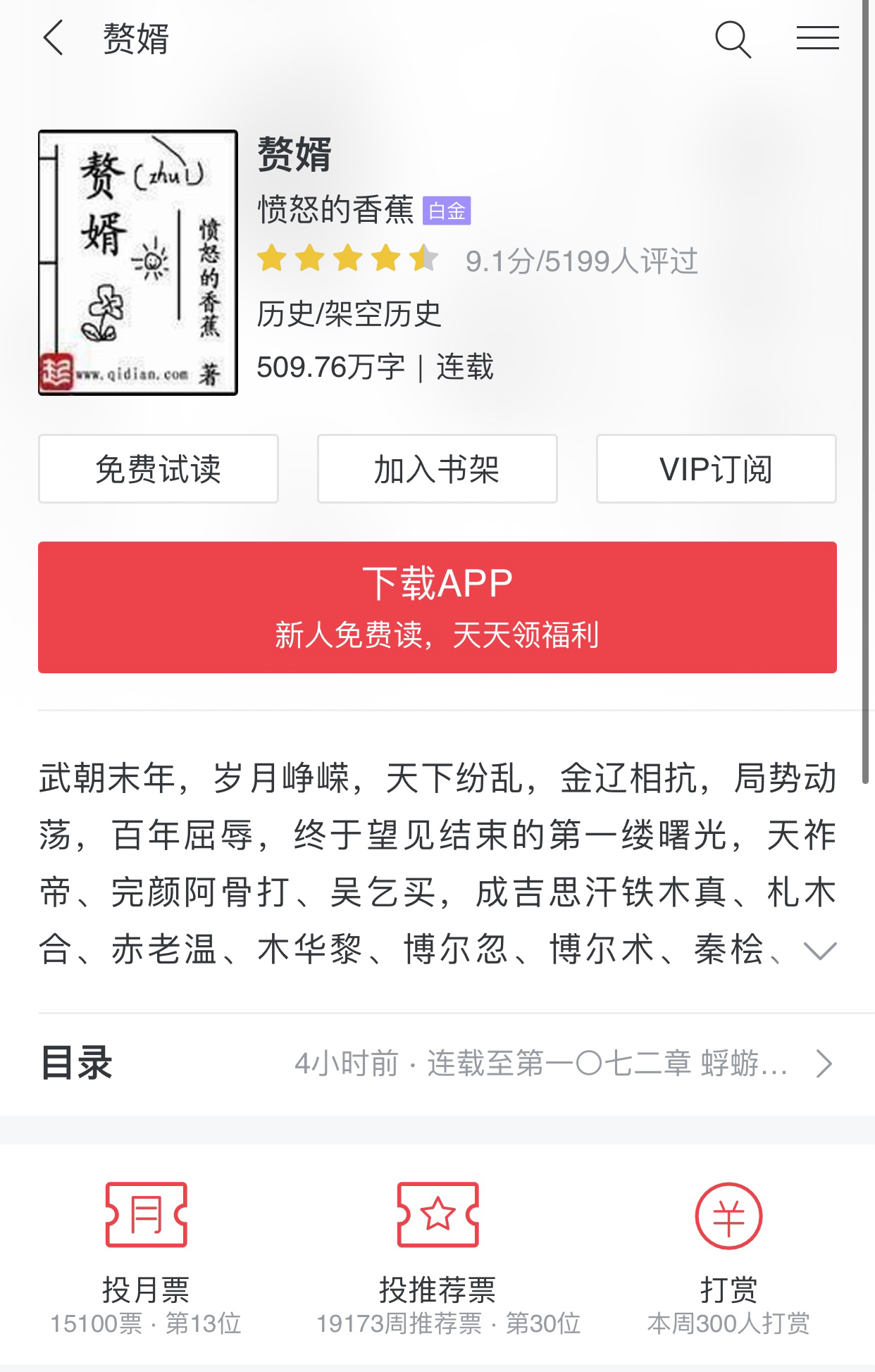Image resolution: width=875 pixels, height=1372 pixels.
Task: Expand the book synopsis
Action: (819, 952)
